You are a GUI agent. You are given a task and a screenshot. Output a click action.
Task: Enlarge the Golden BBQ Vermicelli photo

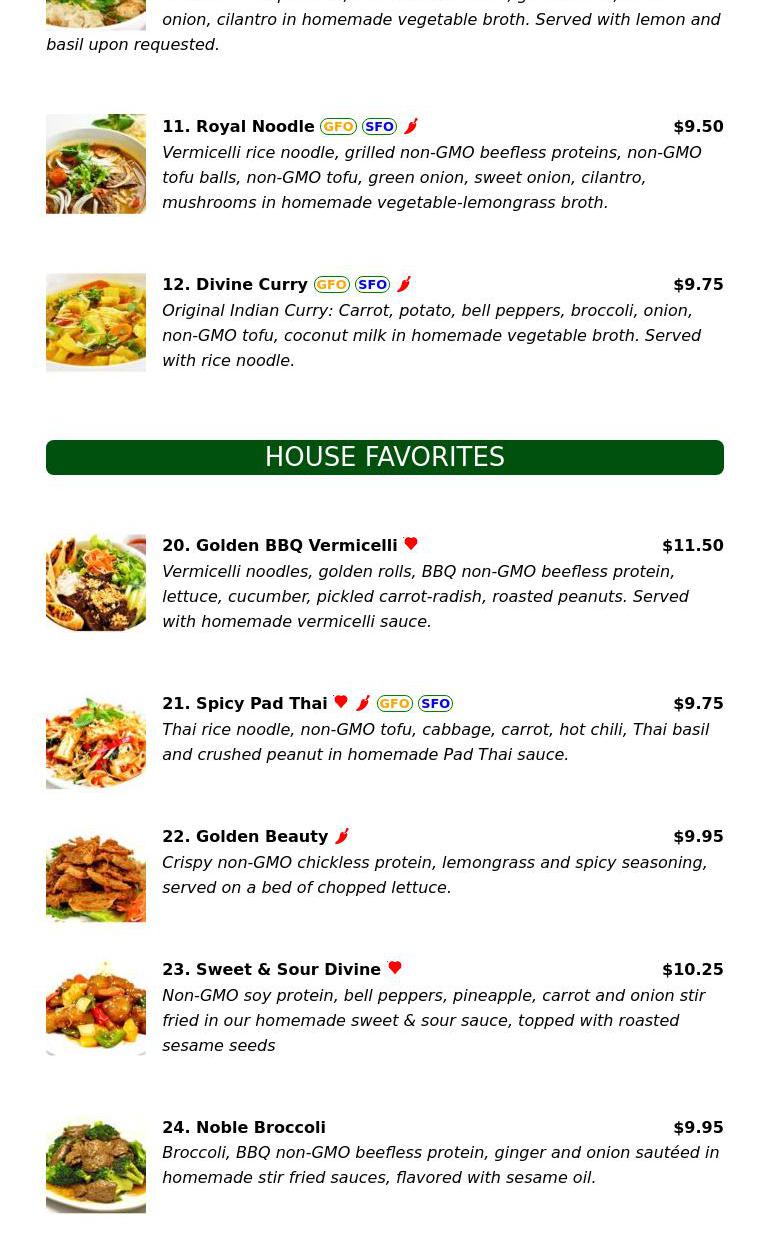coord(96,583)
